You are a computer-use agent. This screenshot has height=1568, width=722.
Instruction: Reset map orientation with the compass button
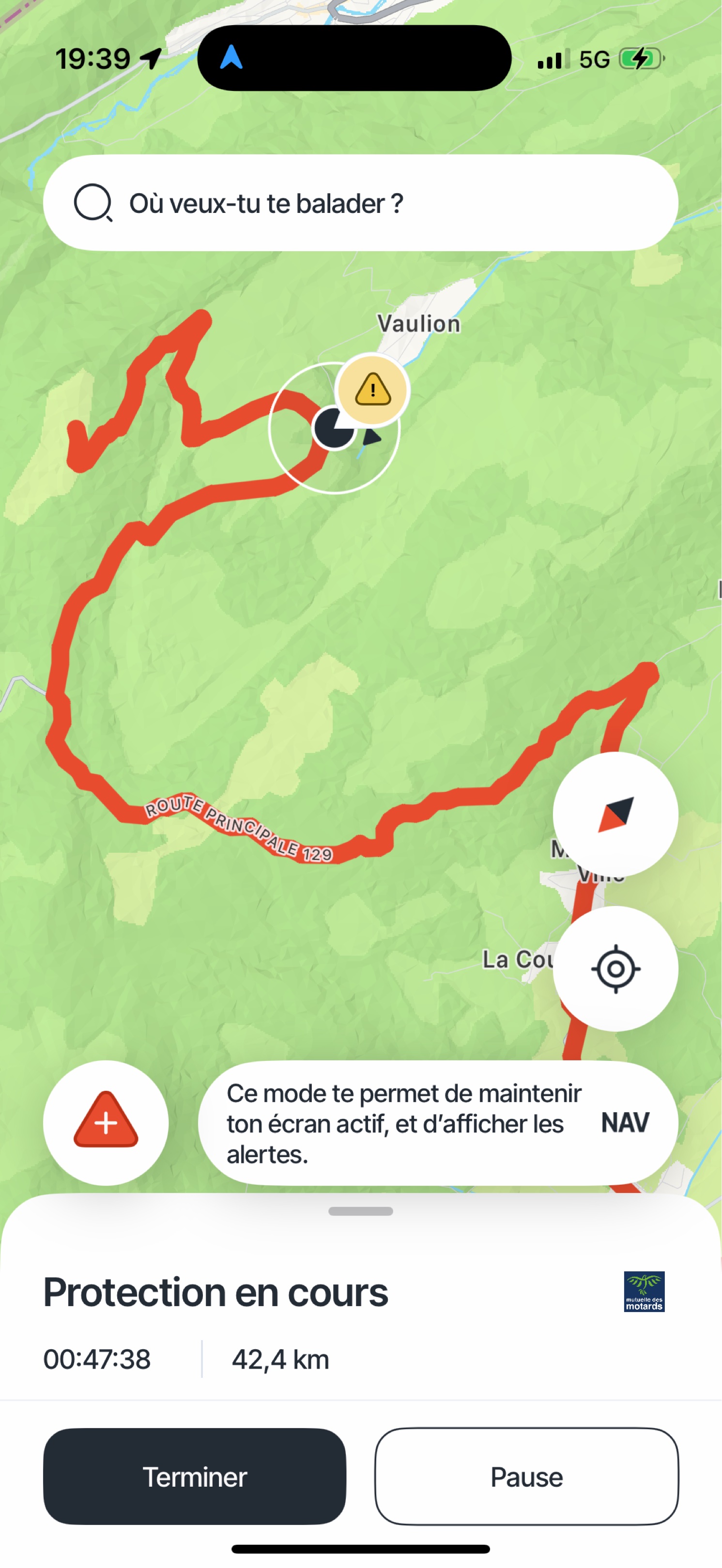615,814
